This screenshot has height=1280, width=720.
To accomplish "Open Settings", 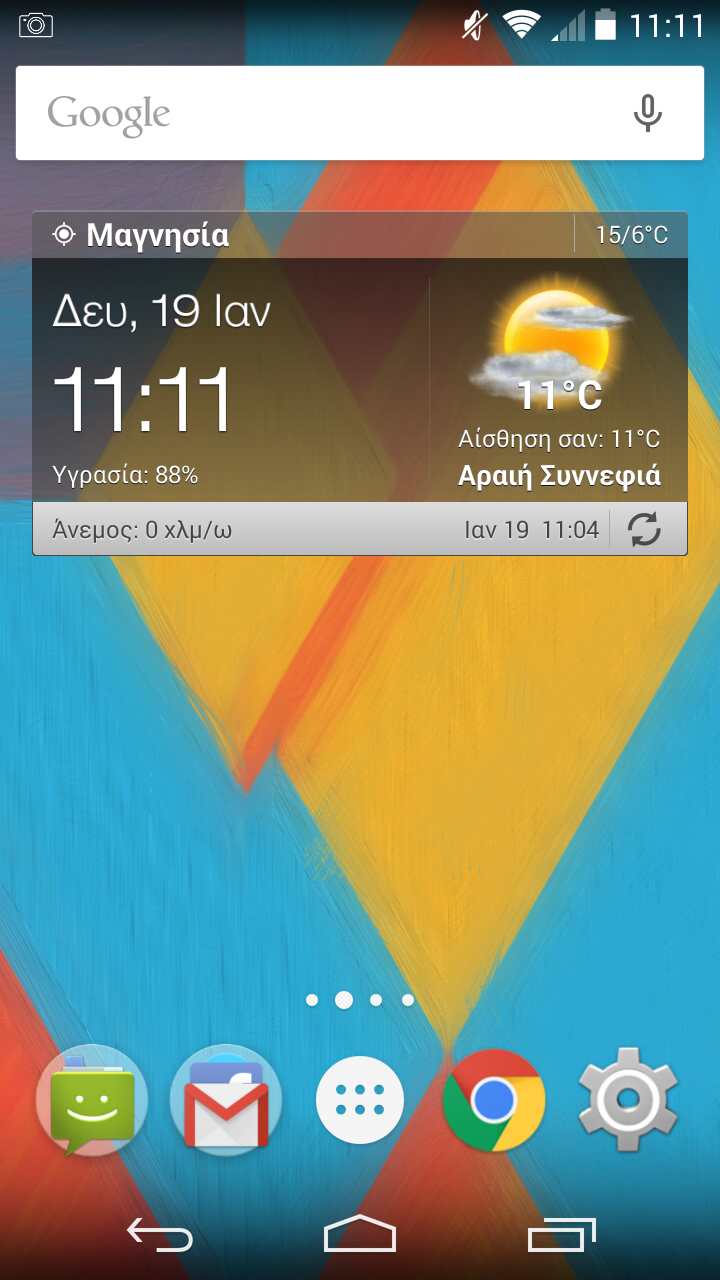I will click(629, 1100).
